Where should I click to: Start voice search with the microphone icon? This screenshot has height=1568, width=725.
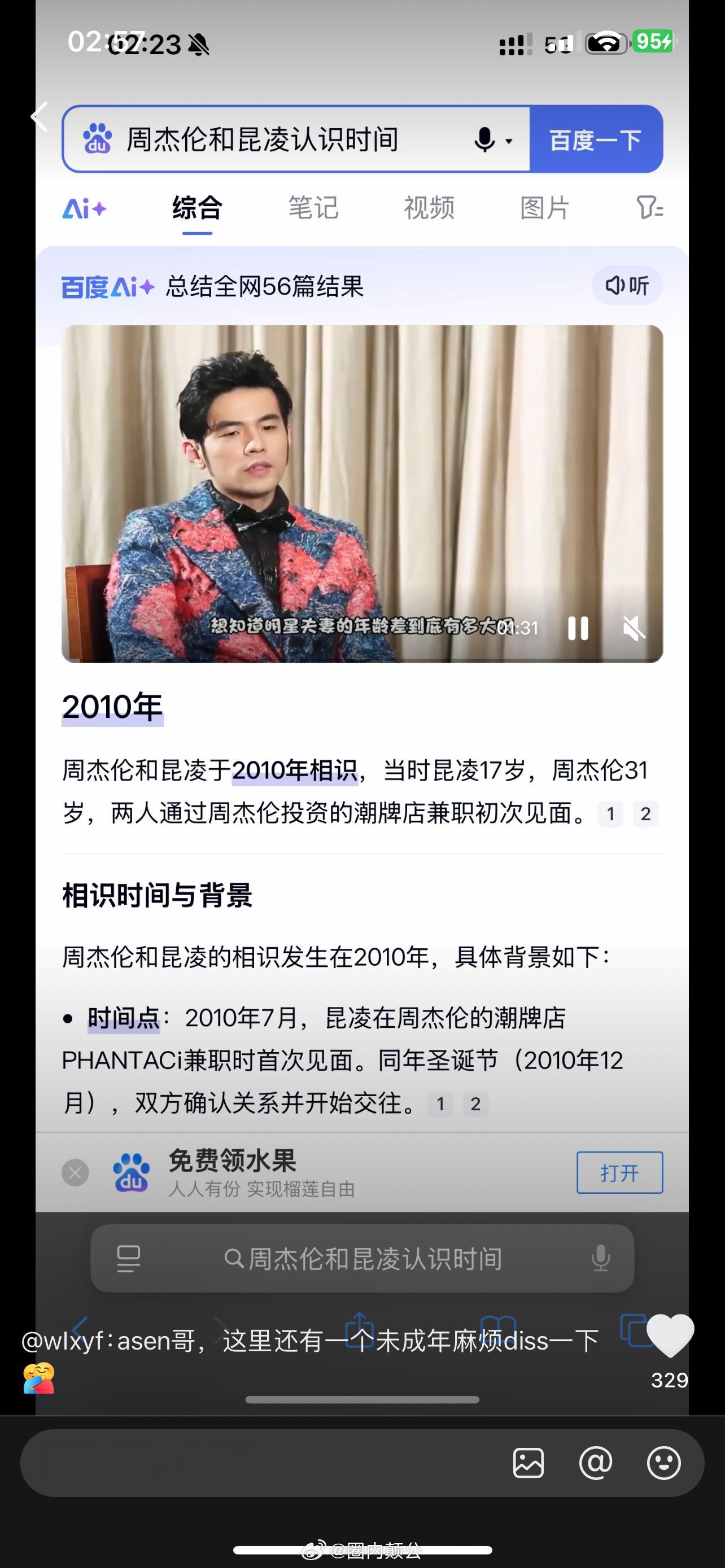click(484, 139)
